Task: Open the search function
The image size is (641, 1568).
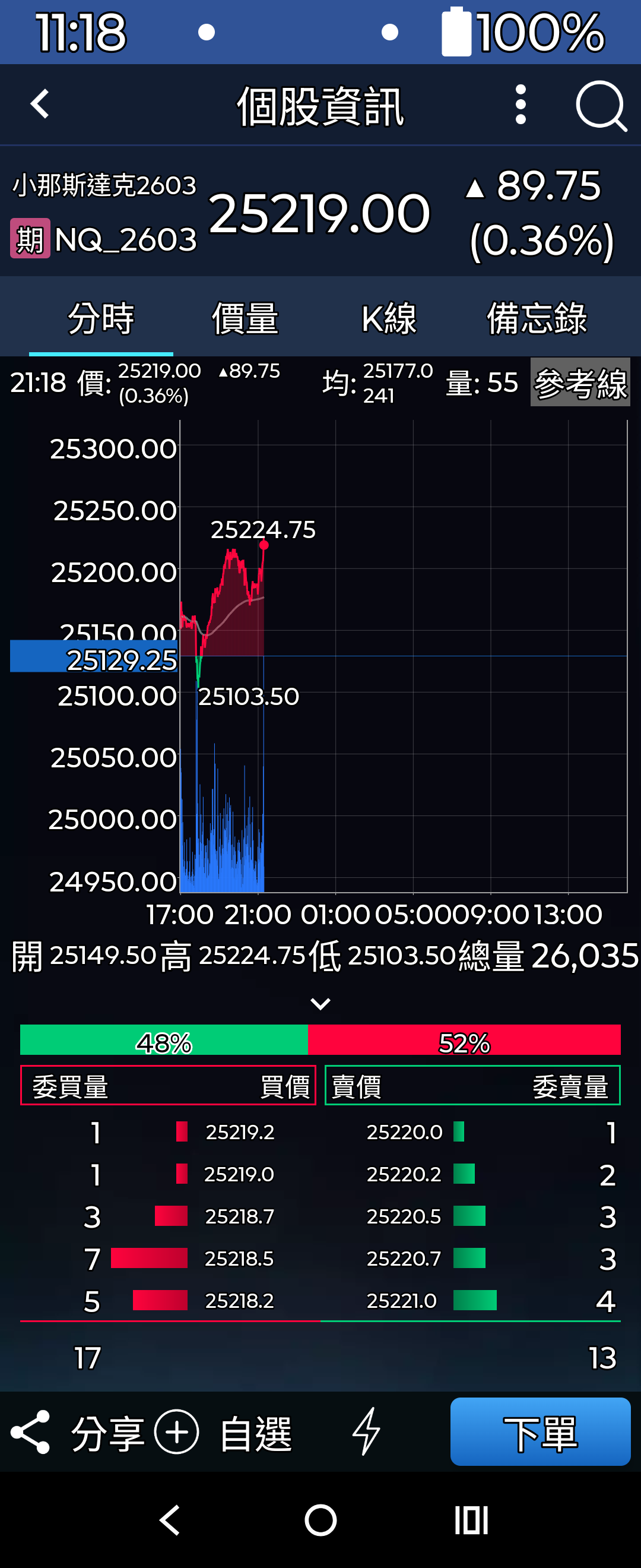Action: point(602,105)
